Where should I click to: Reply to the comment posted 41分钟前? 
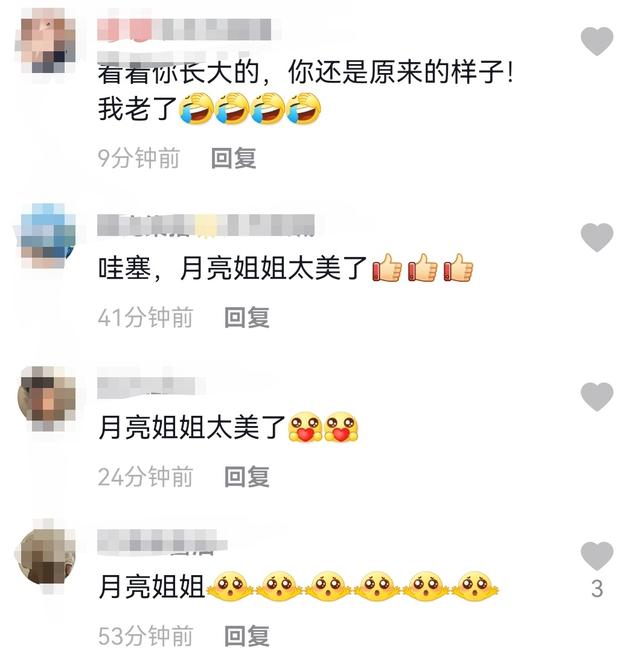click(246, 318)
